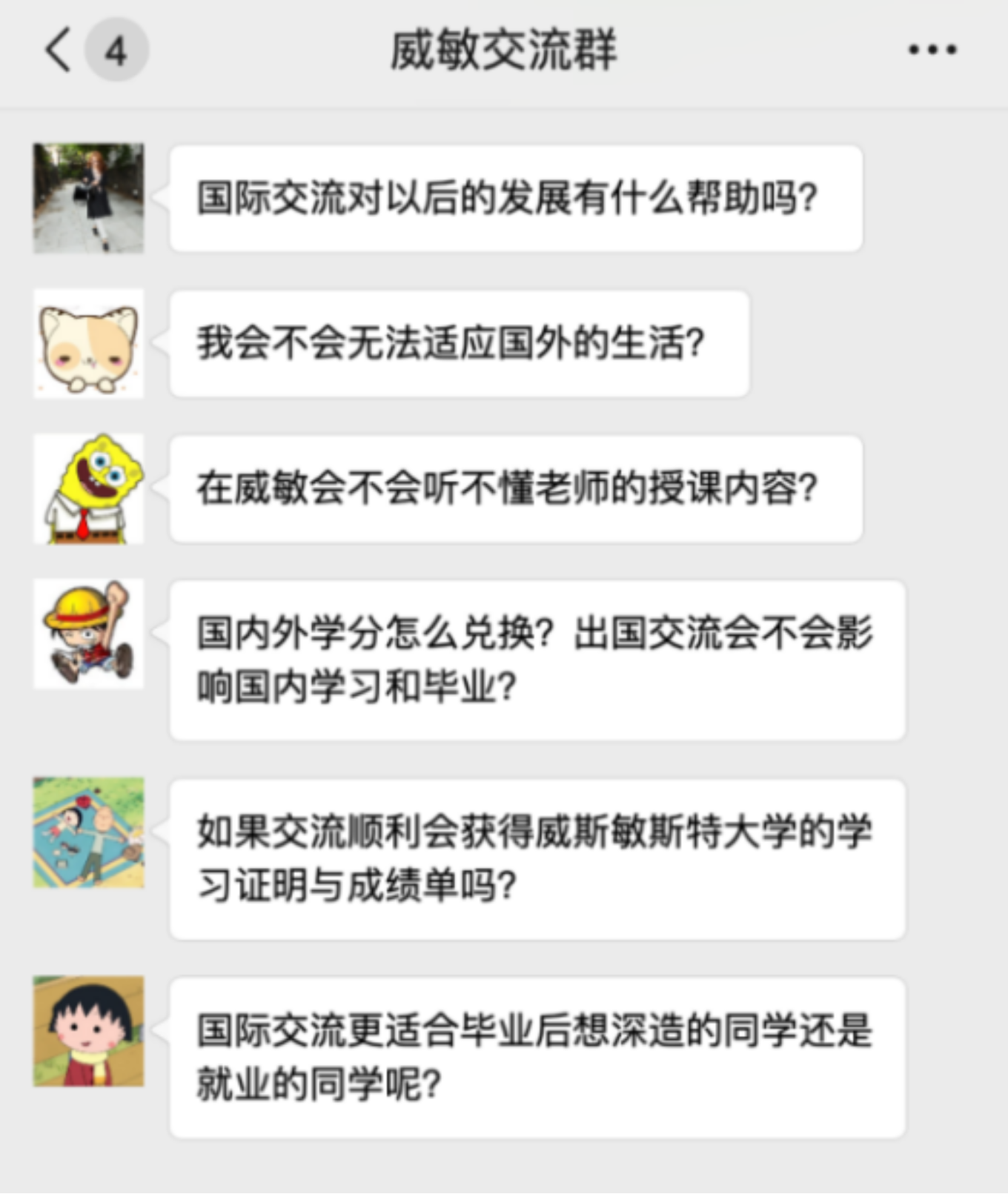This screenshot has width=1008, height=1194.
Task: Go back to the chat list
Action: 59,50
